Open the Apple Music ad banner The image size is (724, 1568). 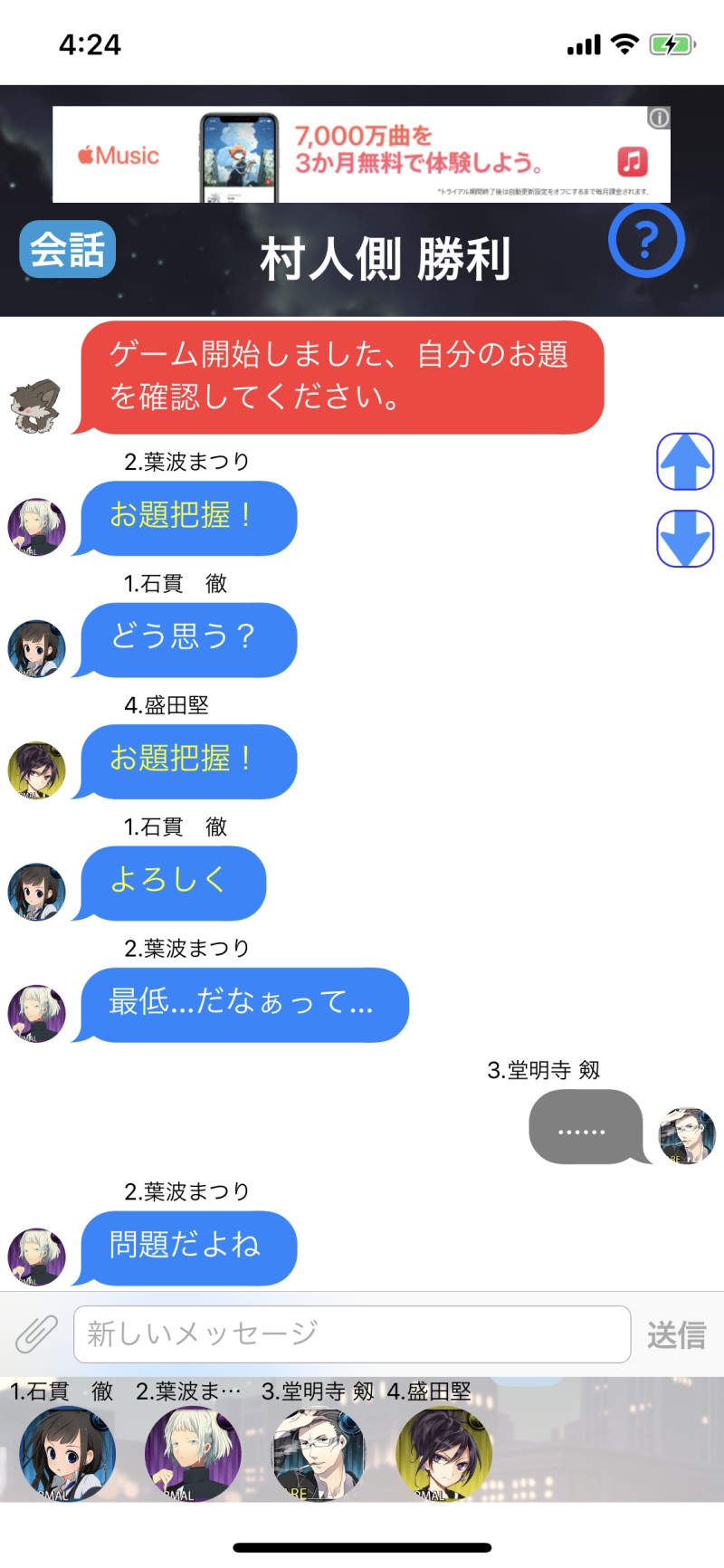coord(360,155)
